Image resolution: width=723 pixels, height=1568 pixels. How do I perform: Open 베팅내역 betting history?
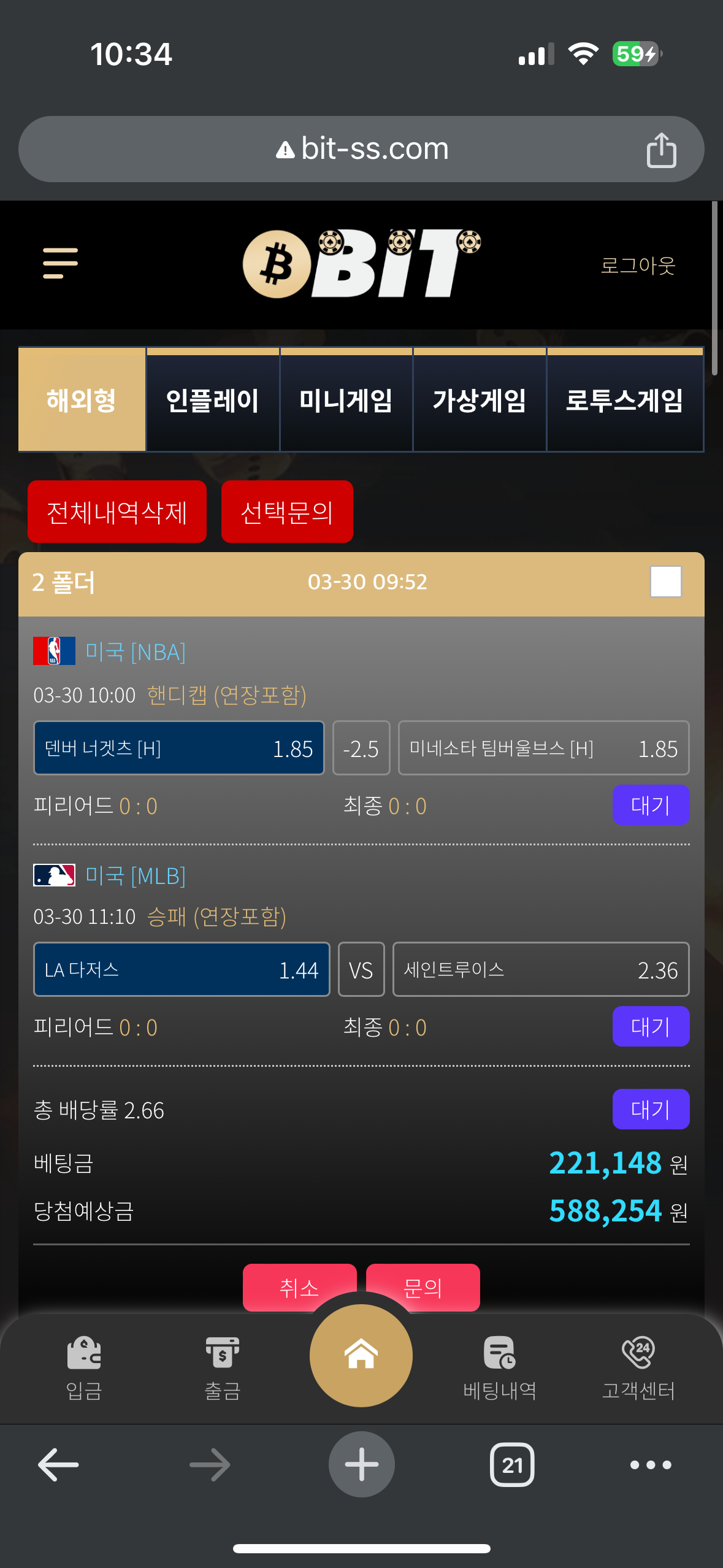click(x=500, y=1368)
